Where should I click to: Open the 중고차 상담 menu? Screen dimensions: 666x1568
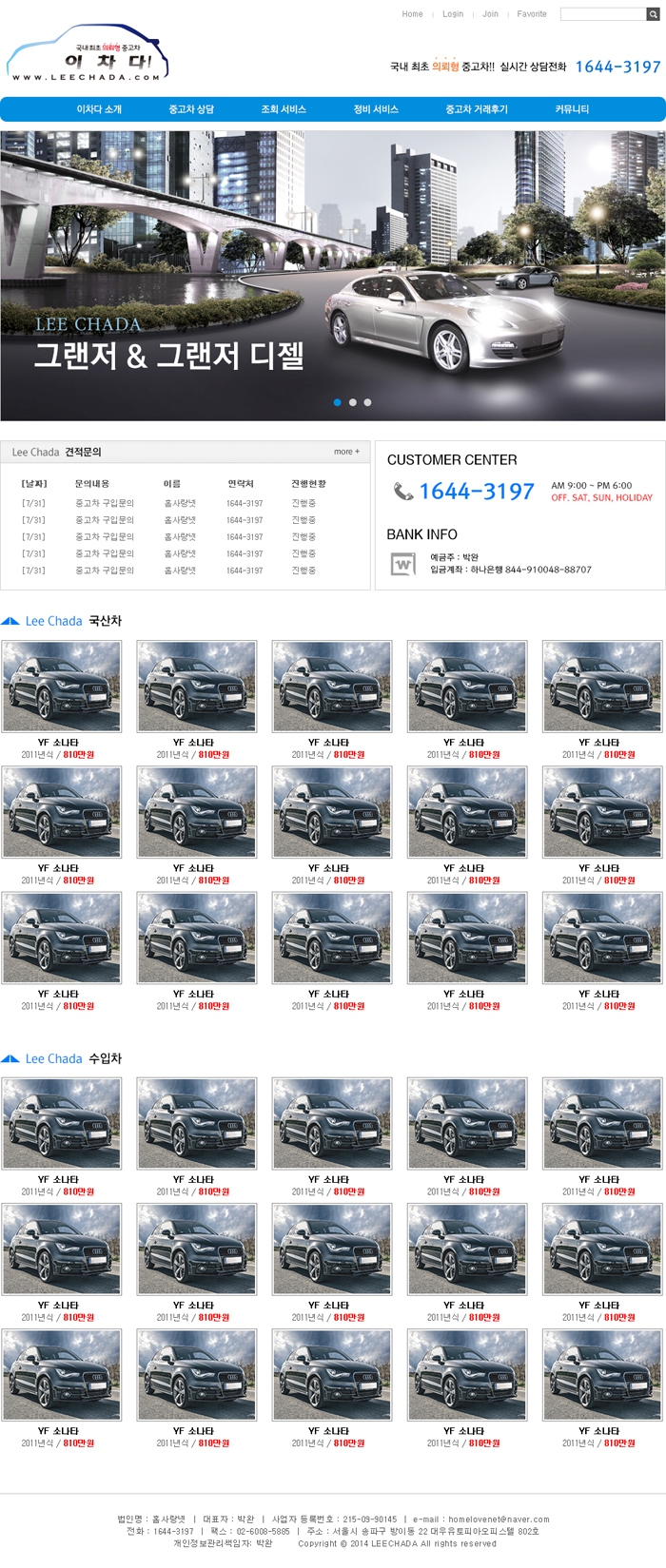191,109
